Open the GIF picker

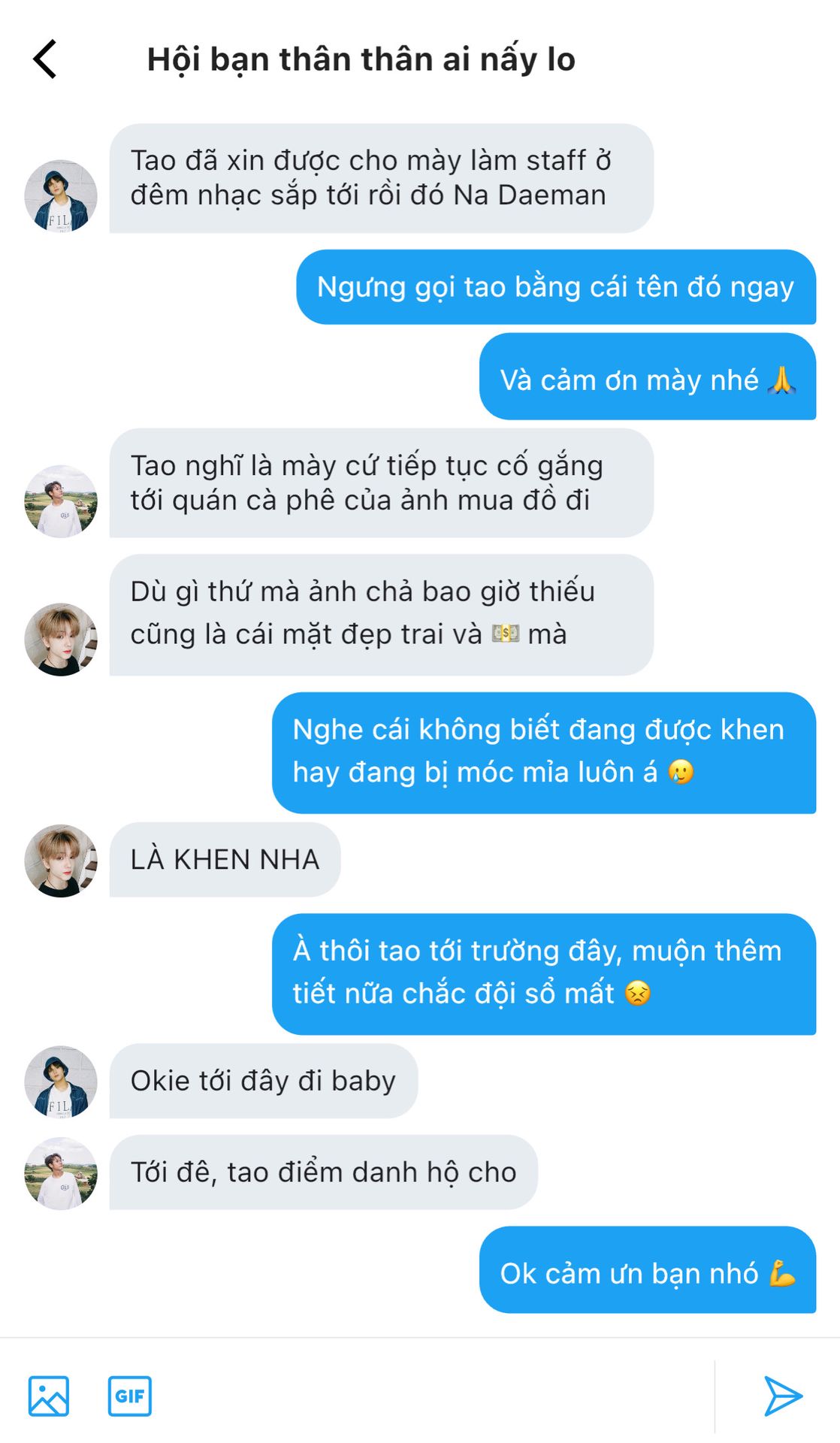click(x=129, y=1396)
